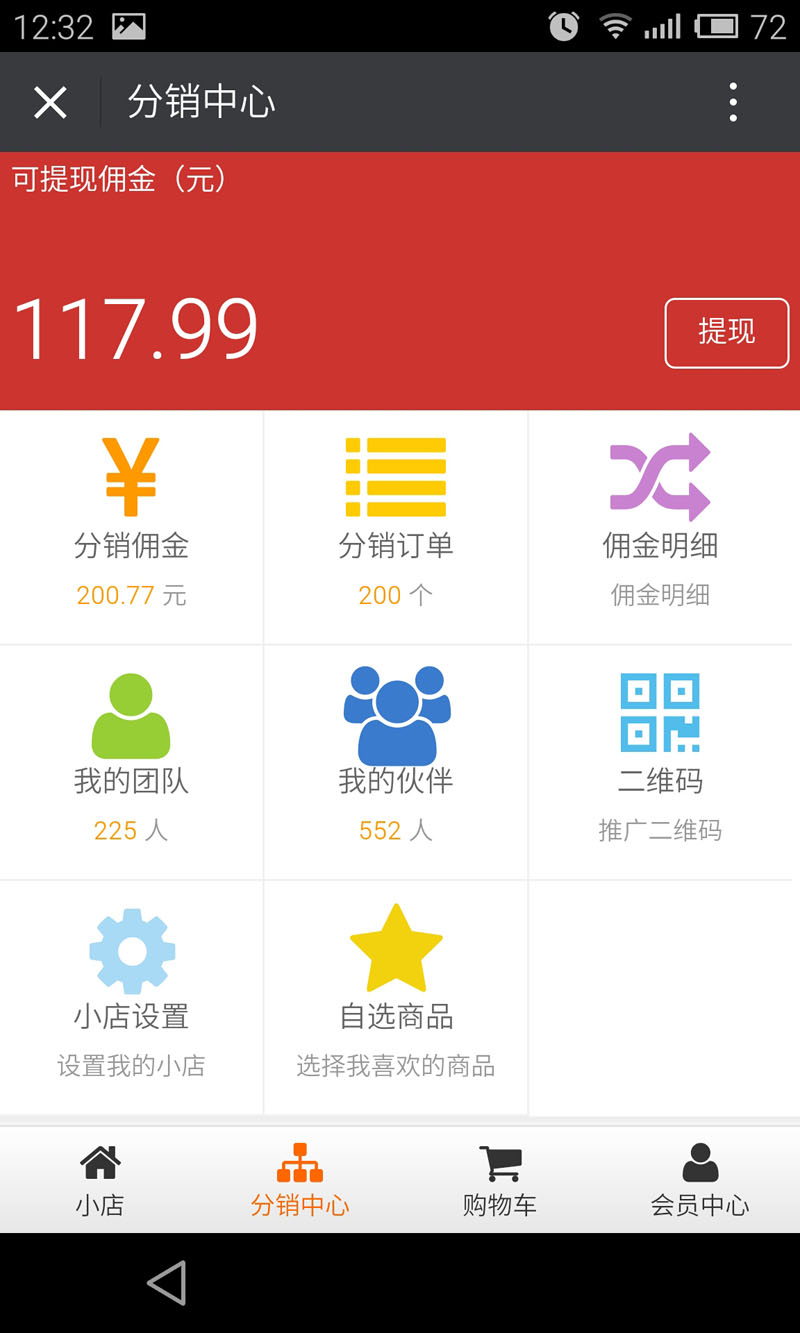Select the 分销中心 bottom tab

tap(300, 1180)
